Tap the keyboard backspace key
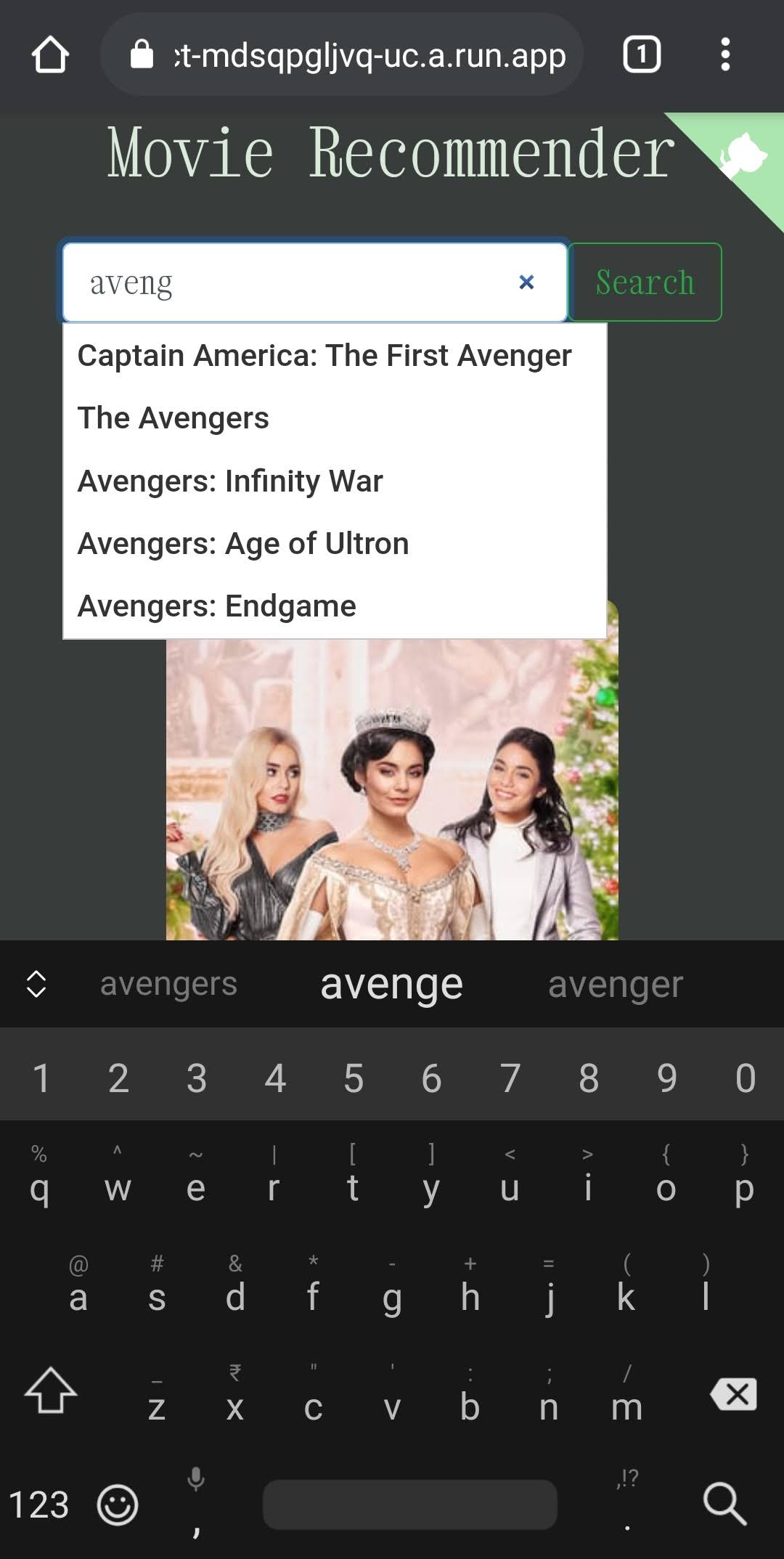 (x=734, y=1394)
